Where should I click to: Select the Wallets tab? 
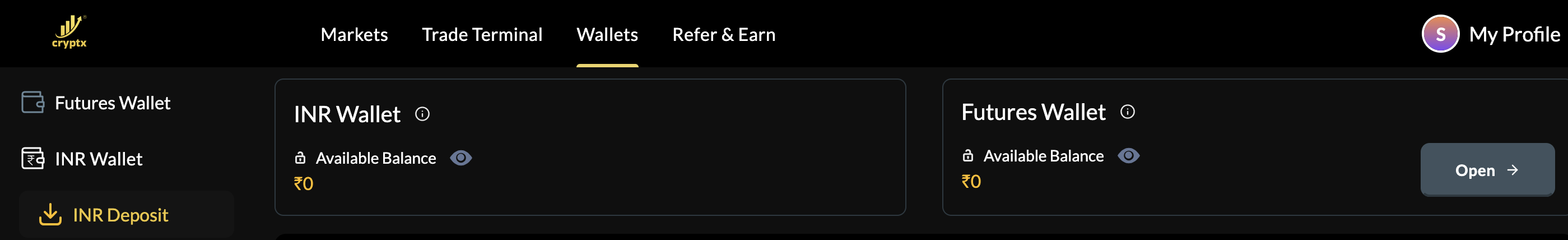click(607, 35)
